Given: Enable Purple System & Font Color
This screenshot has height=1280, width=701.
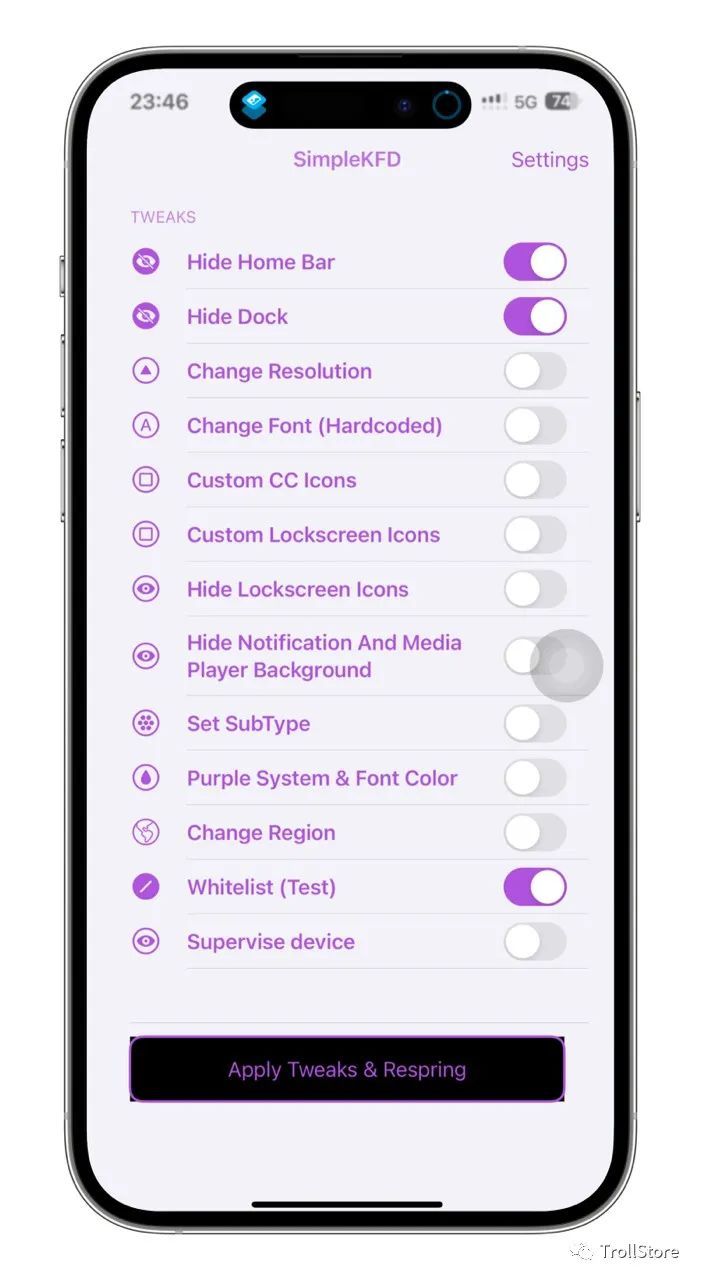Looking at the screenshot, I should coord(534,778).
